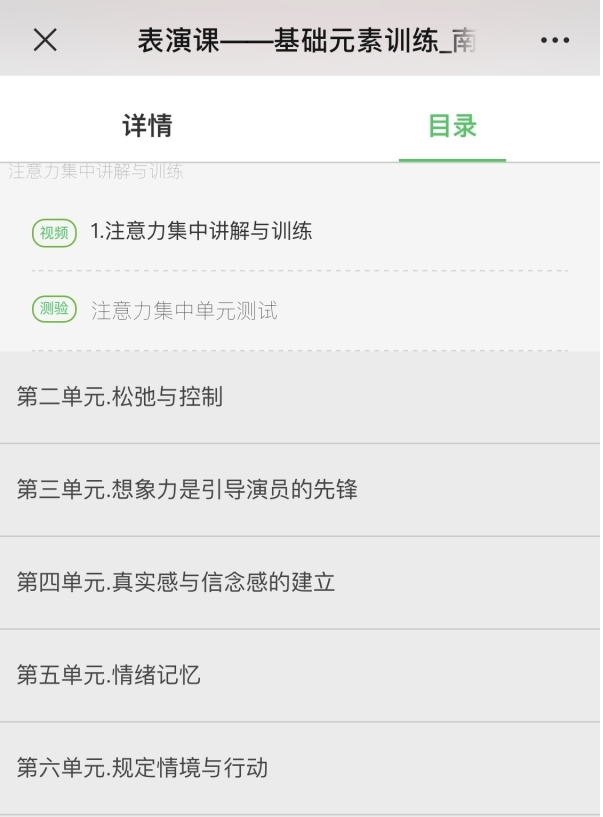Play video 1.注意力集中讲解与训练
This screenshot has height=817, width=603.
201,232
